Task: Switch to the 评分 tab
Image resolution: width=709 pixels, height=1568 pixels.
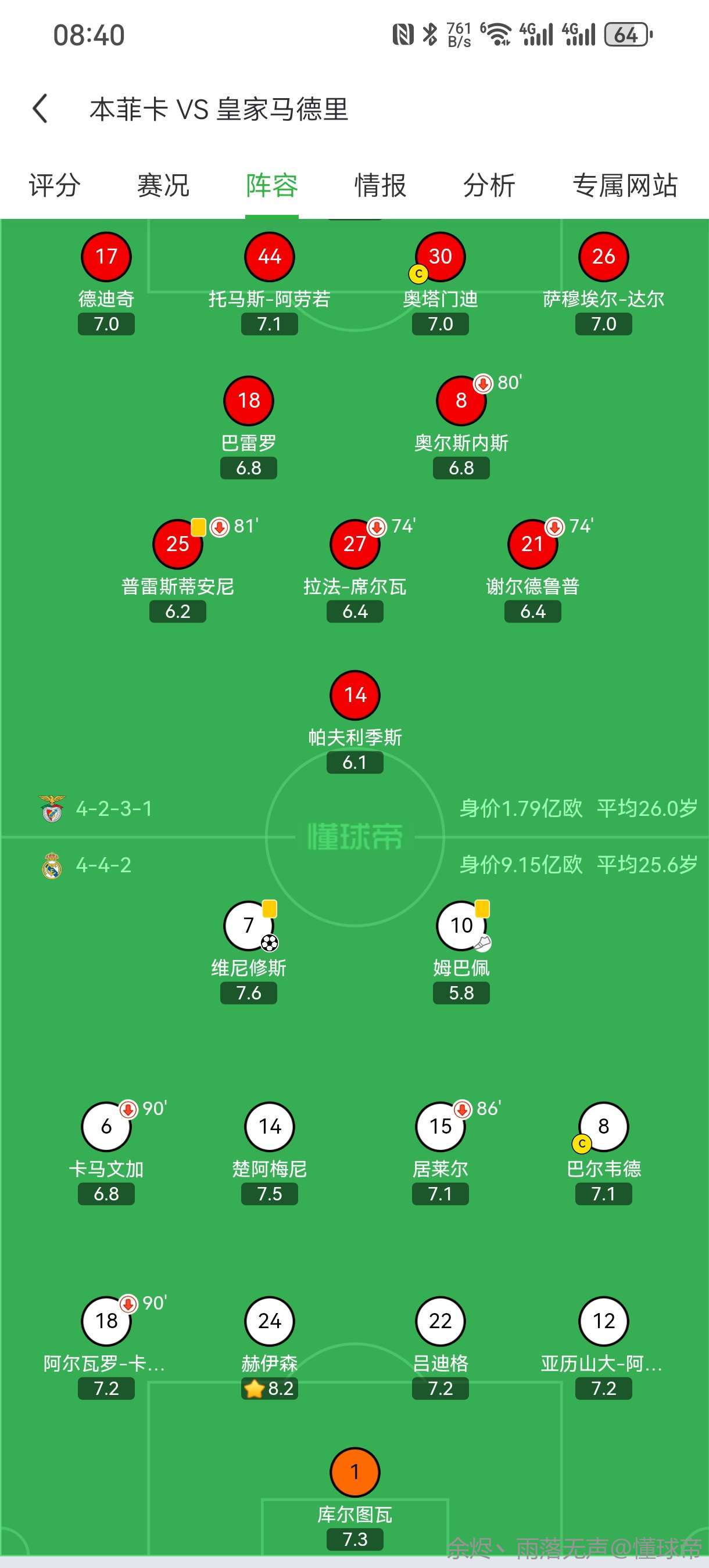Action: click(54, 185)
